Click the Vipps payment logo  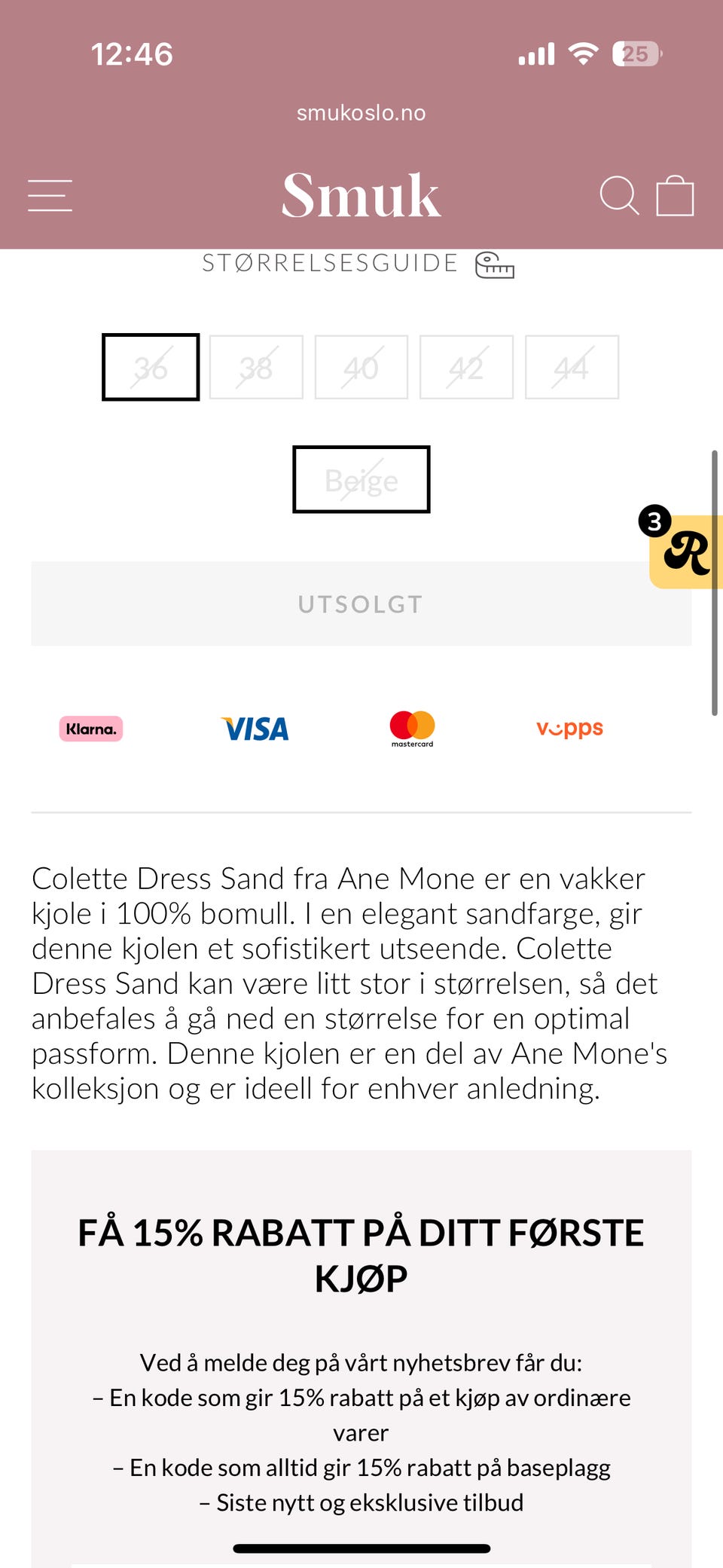coord(569,728)
